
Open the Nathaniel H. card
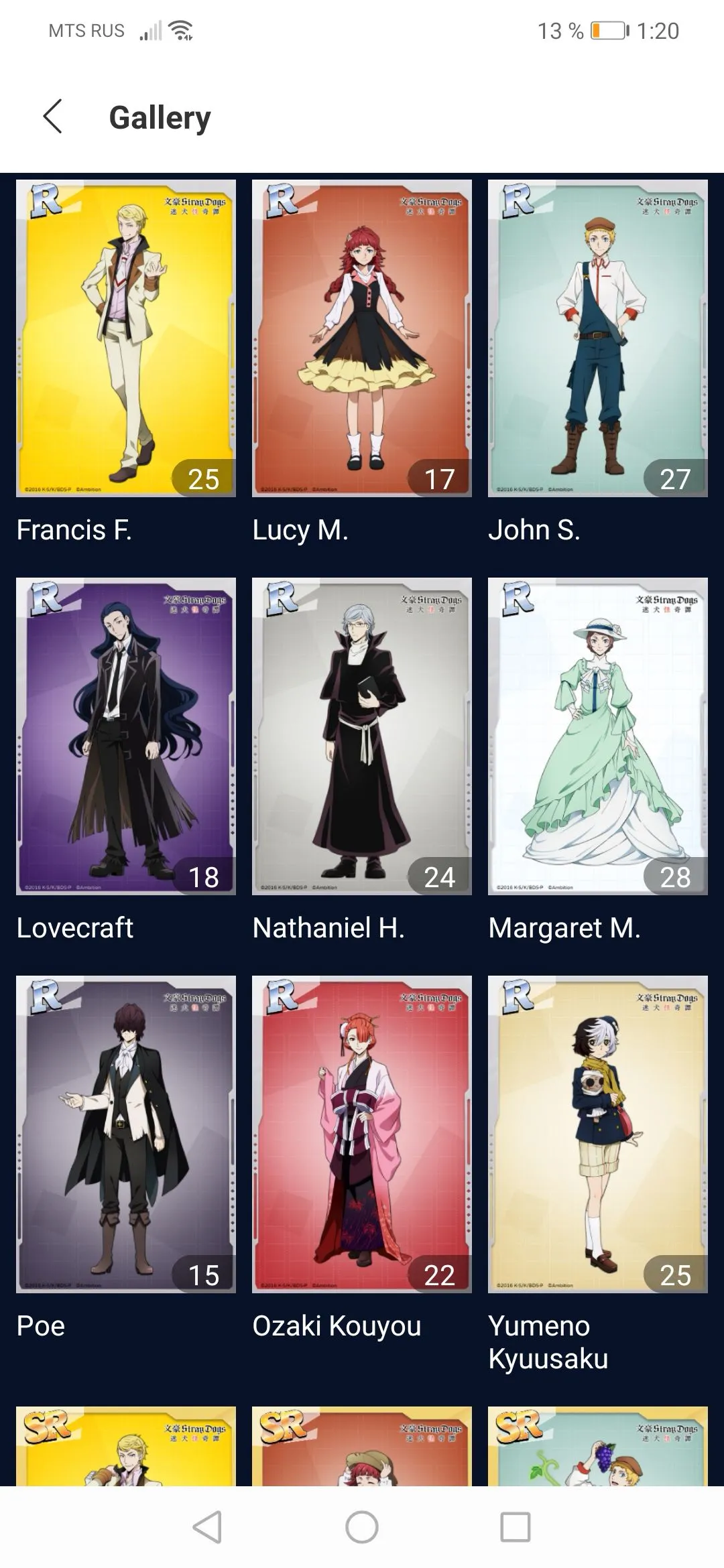[362, 736]
